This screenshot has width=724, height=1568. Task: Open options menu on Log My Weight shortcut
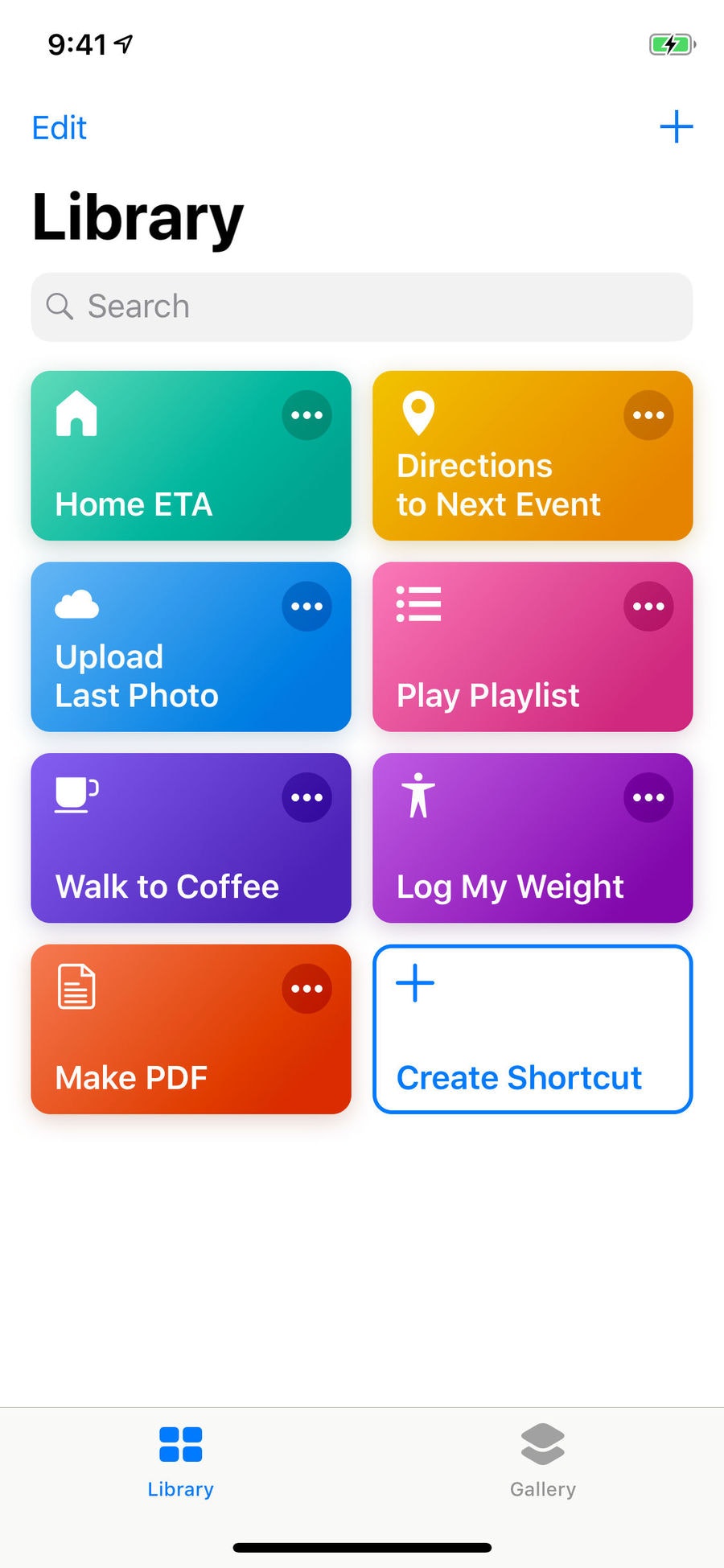pyautogui.click(x=648, y=797)
